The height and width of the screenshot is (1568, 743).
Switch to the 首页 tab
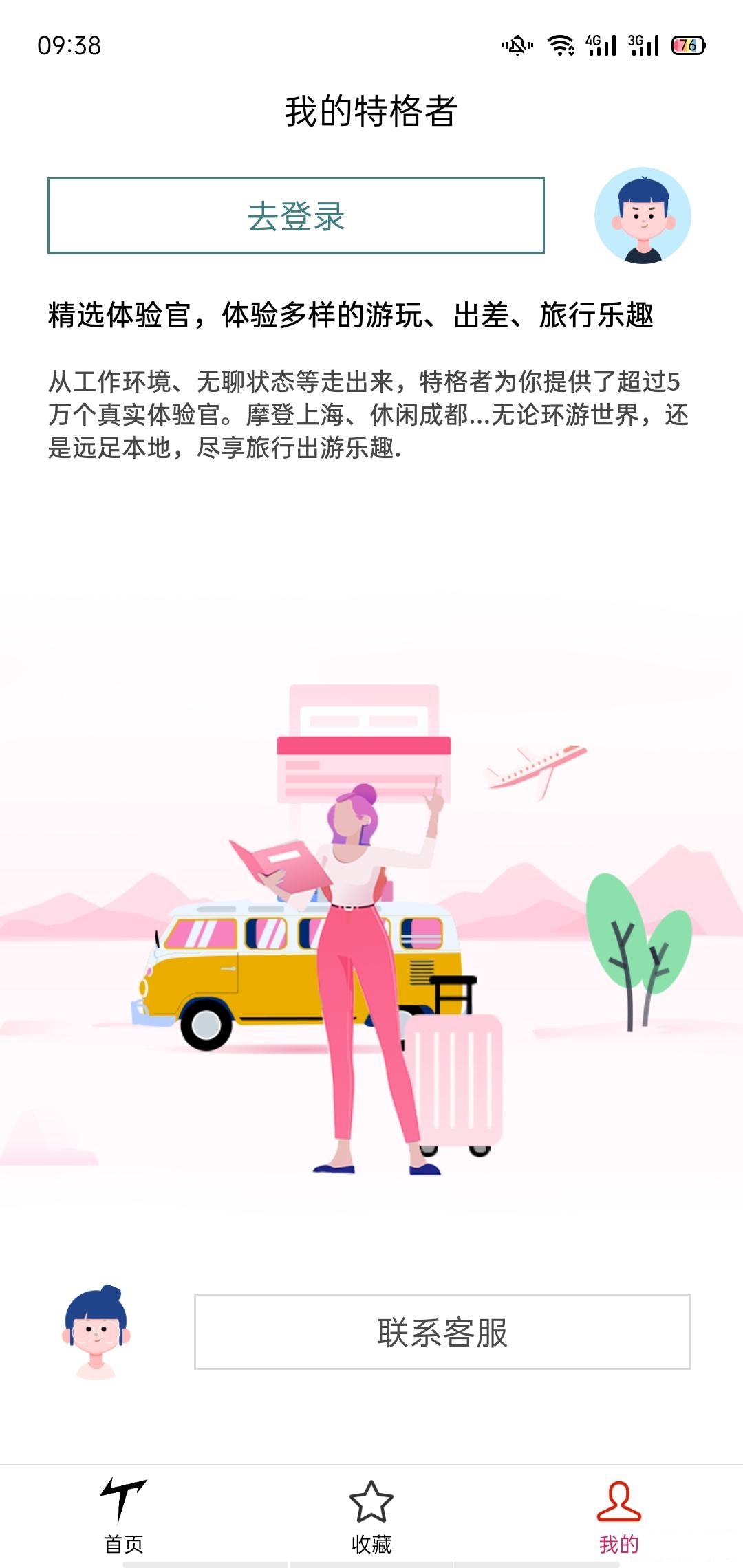coord(124,1516)
